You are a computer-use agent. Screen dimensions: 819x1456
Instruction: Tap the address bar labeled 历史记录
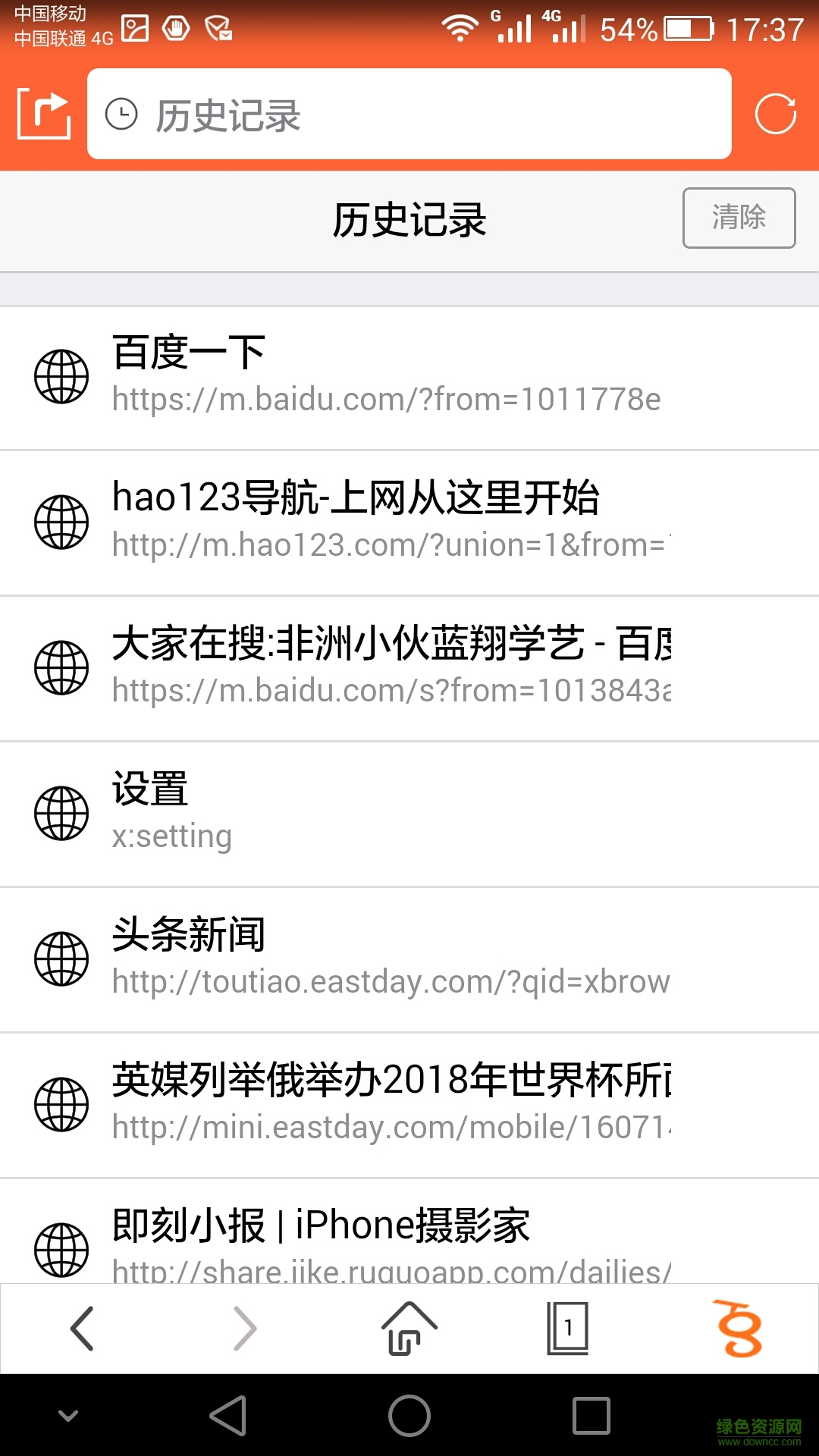(409, 114)
